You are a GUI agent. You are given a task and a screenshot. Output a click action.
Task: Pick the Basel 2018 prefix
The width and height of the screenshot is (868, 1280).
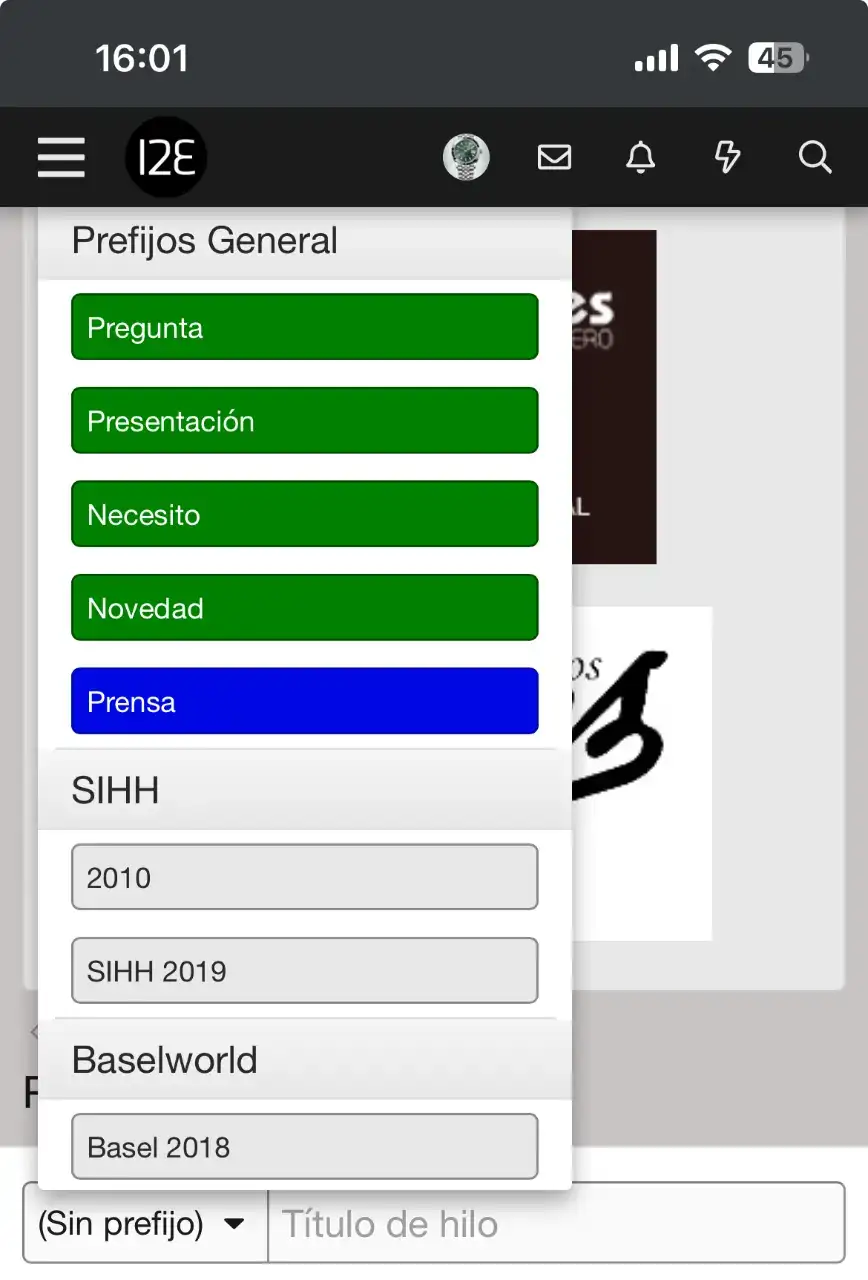click(x=304, y=1146)
